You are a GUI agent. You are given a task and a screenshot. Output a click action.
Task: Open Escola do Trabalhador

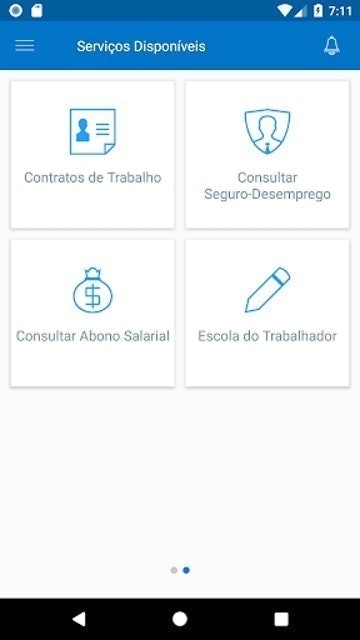[267, 313]
